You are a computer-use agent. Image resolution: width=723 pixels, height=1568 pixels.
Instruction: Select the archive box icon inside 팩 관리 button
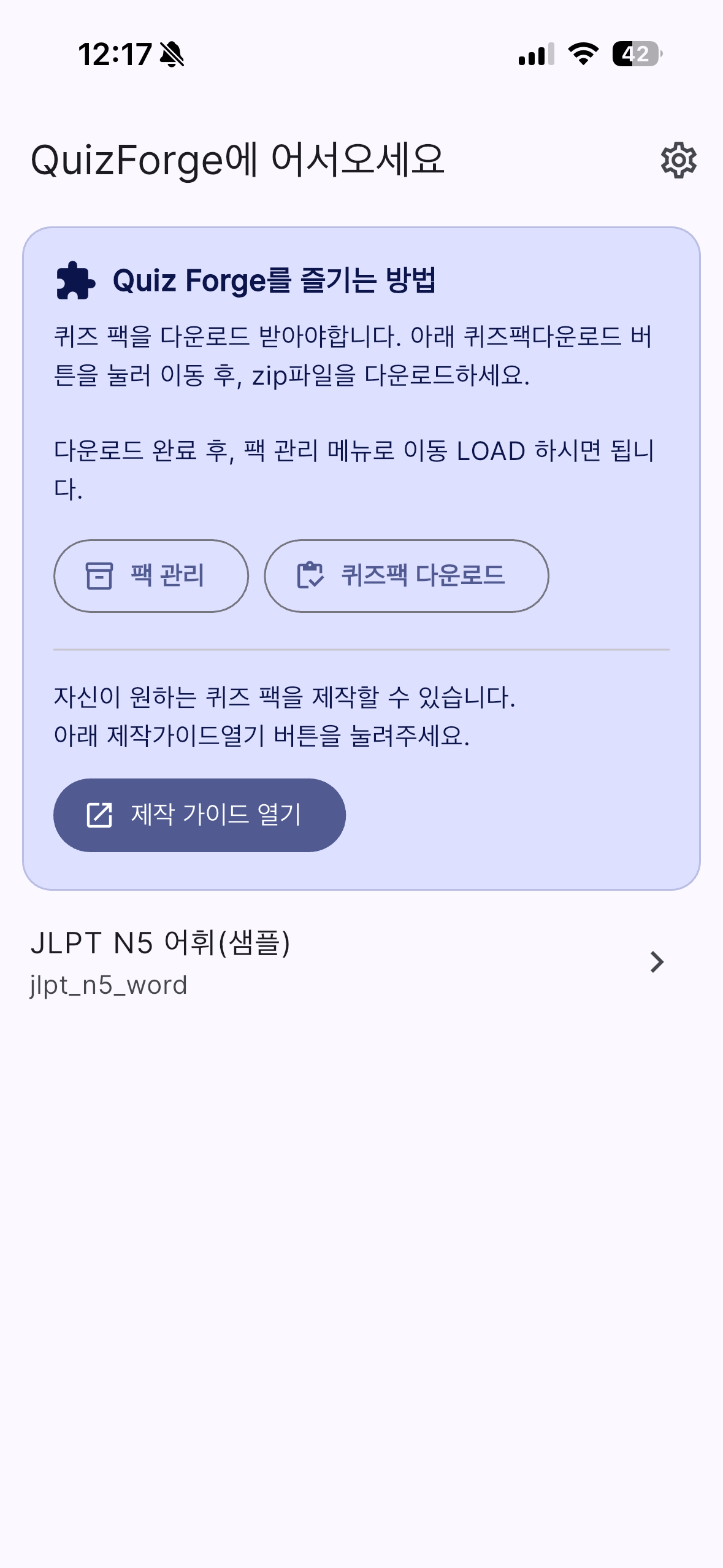tap(100, 575)
